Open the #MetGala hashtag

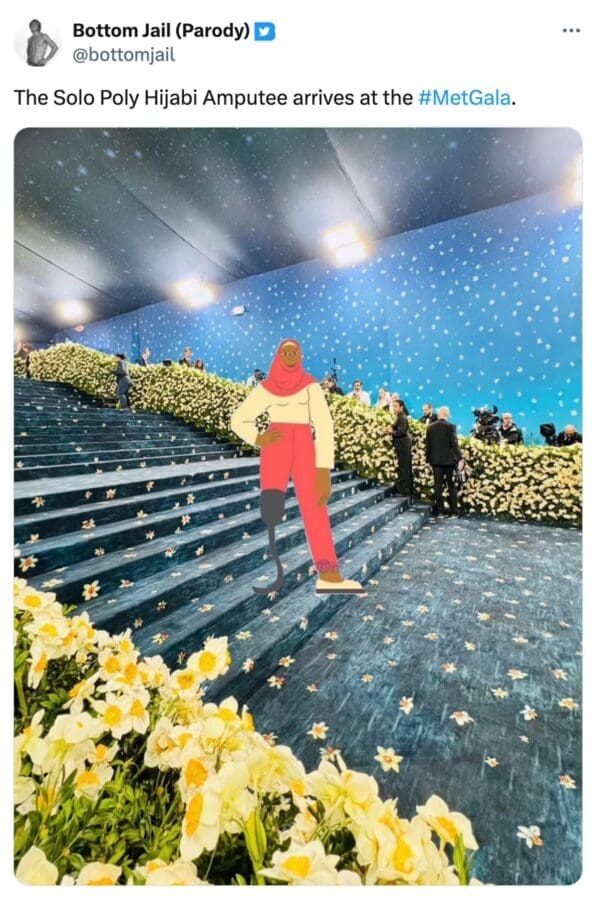pyautogui.click(x=464, y=97)
